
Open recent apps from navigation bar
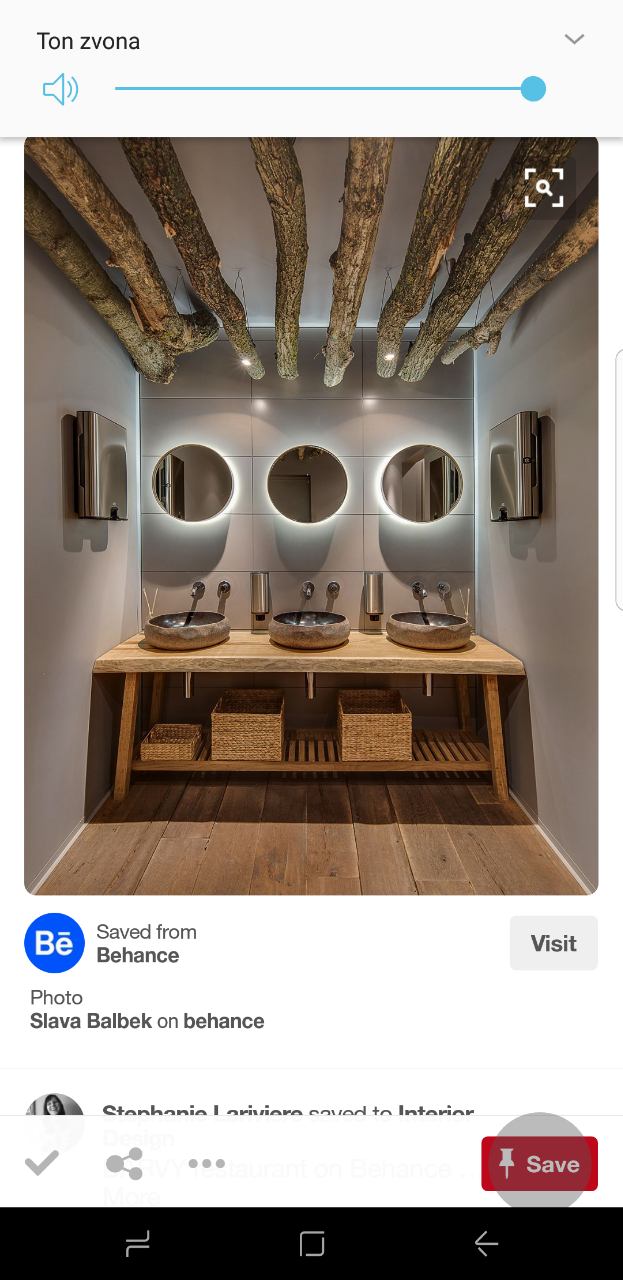137,1244
